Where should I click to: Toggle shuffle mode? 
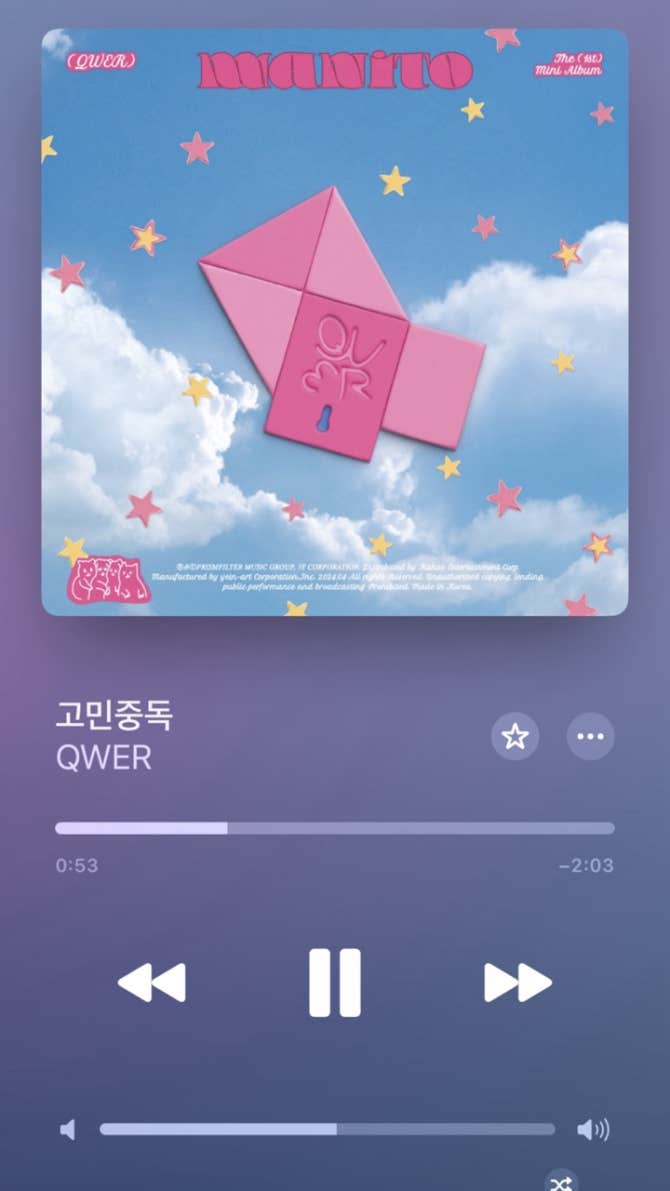[x=561, y=1181]
